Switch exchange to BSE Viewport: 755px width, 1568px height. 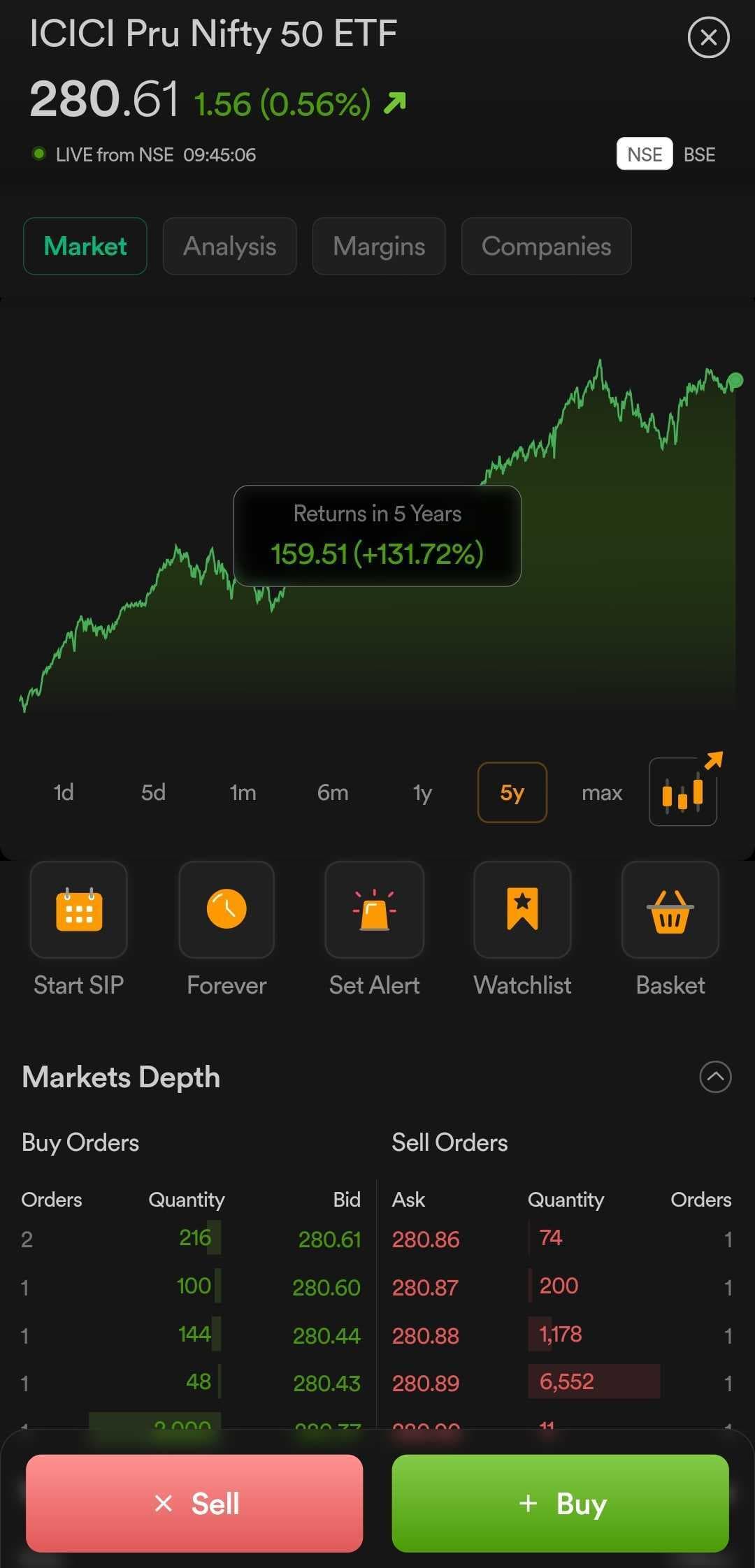pyautogui.click(x=699, y=154)
